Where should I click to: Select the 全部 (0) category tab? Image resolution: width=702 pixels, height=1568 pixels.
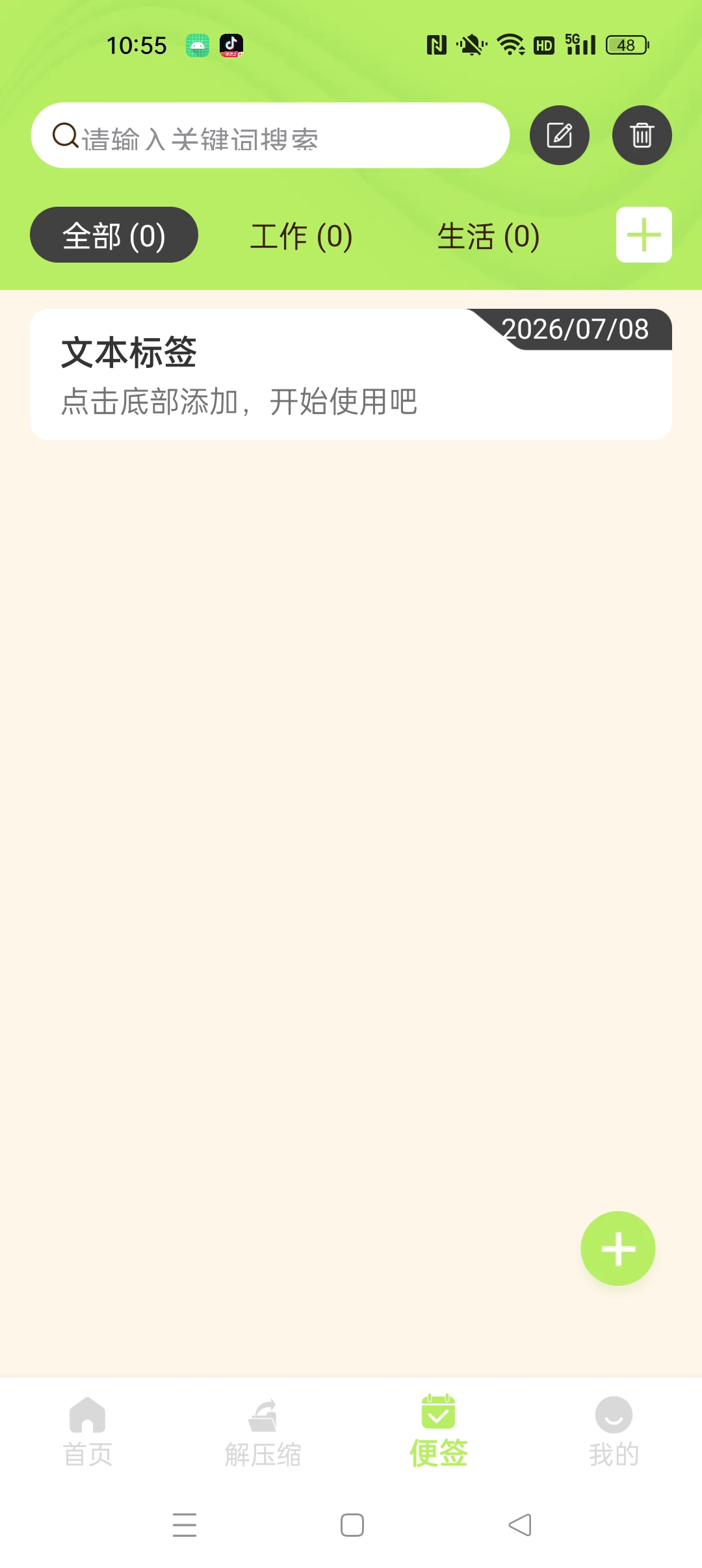tap(114, 235)
